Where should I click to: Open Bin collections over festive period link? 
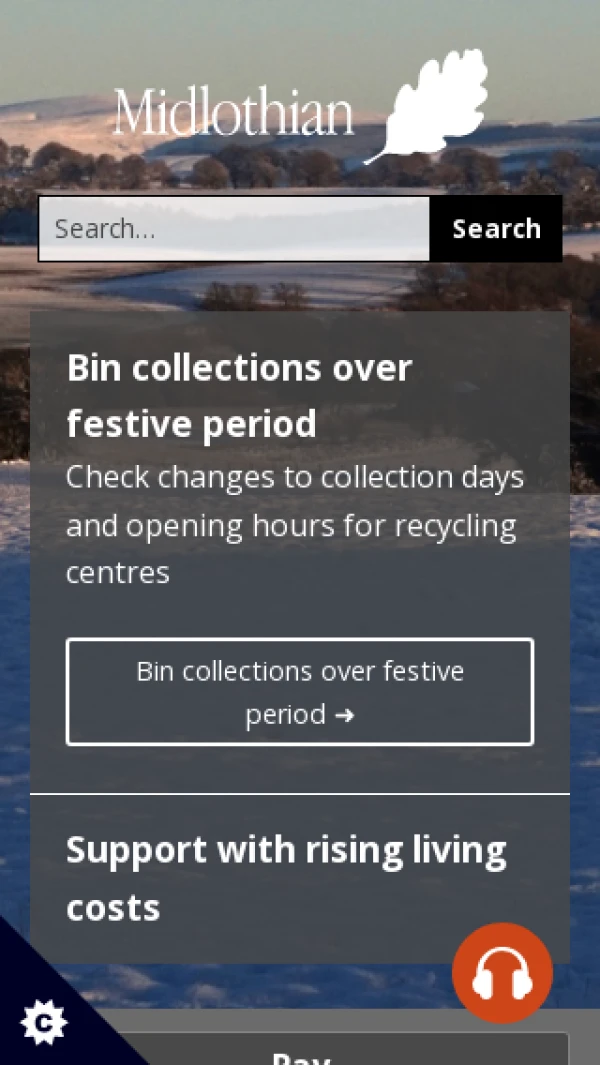click(x=300, y=692)
